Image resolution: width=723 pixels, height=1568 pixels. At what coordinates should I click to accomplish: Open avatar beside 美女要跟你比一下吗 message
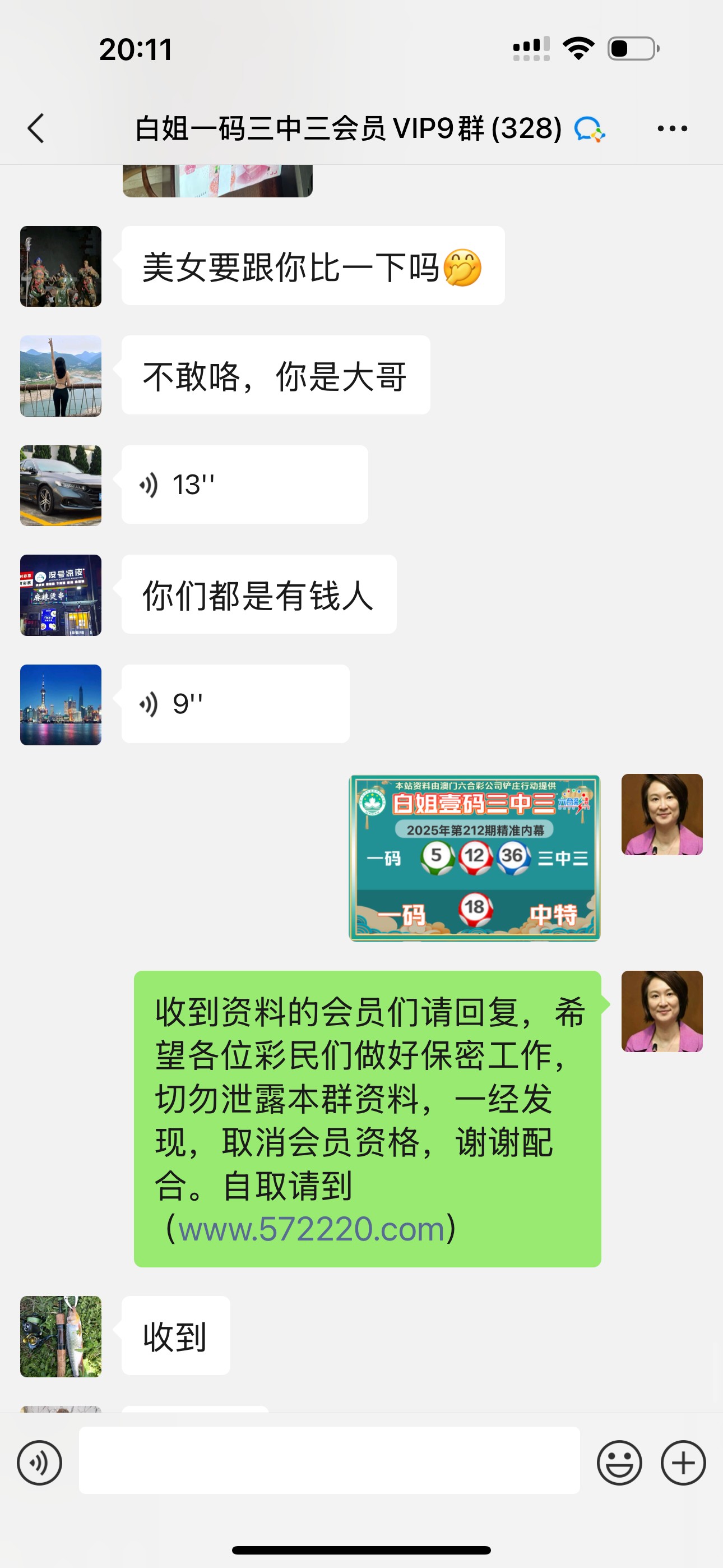61,266
